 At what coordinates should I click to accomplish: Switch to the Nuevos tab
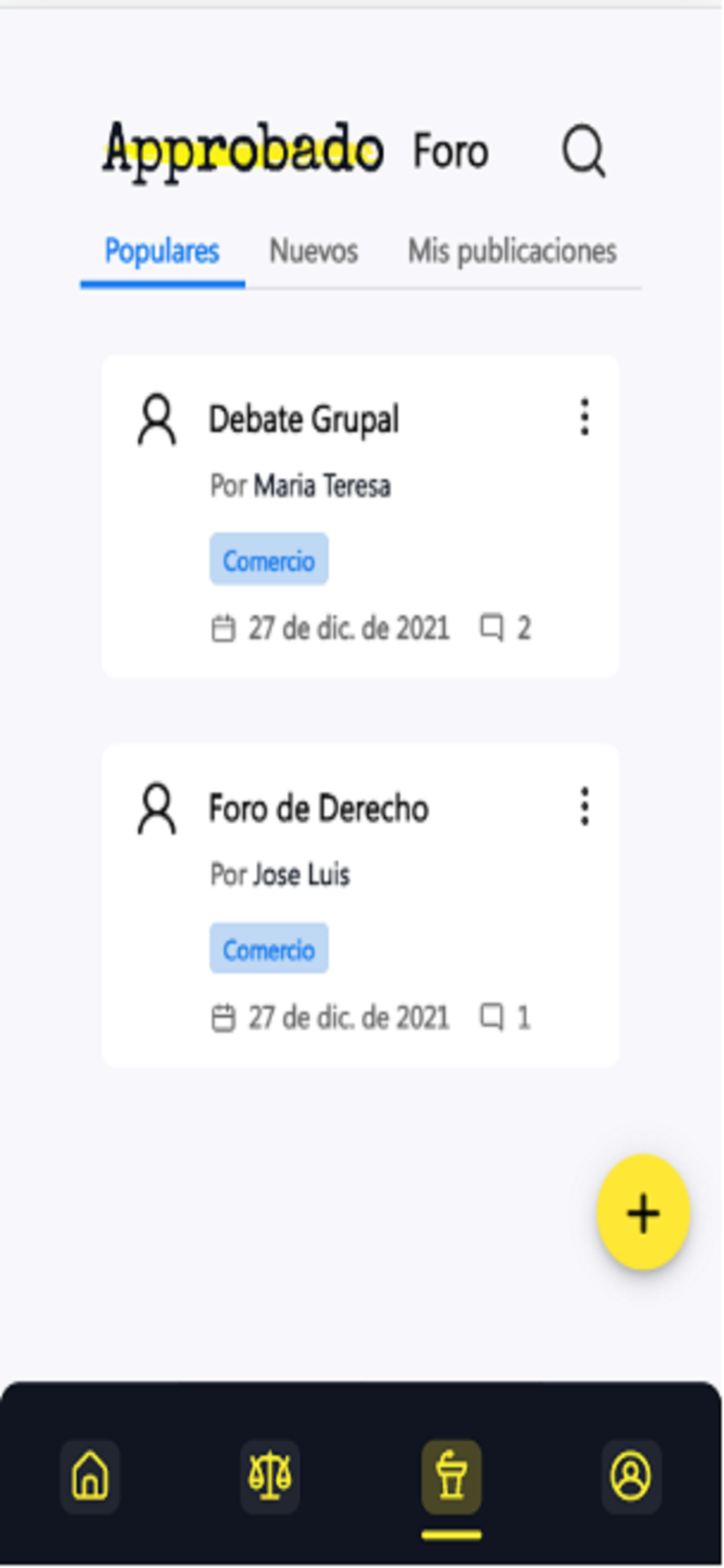coord(313,252)
